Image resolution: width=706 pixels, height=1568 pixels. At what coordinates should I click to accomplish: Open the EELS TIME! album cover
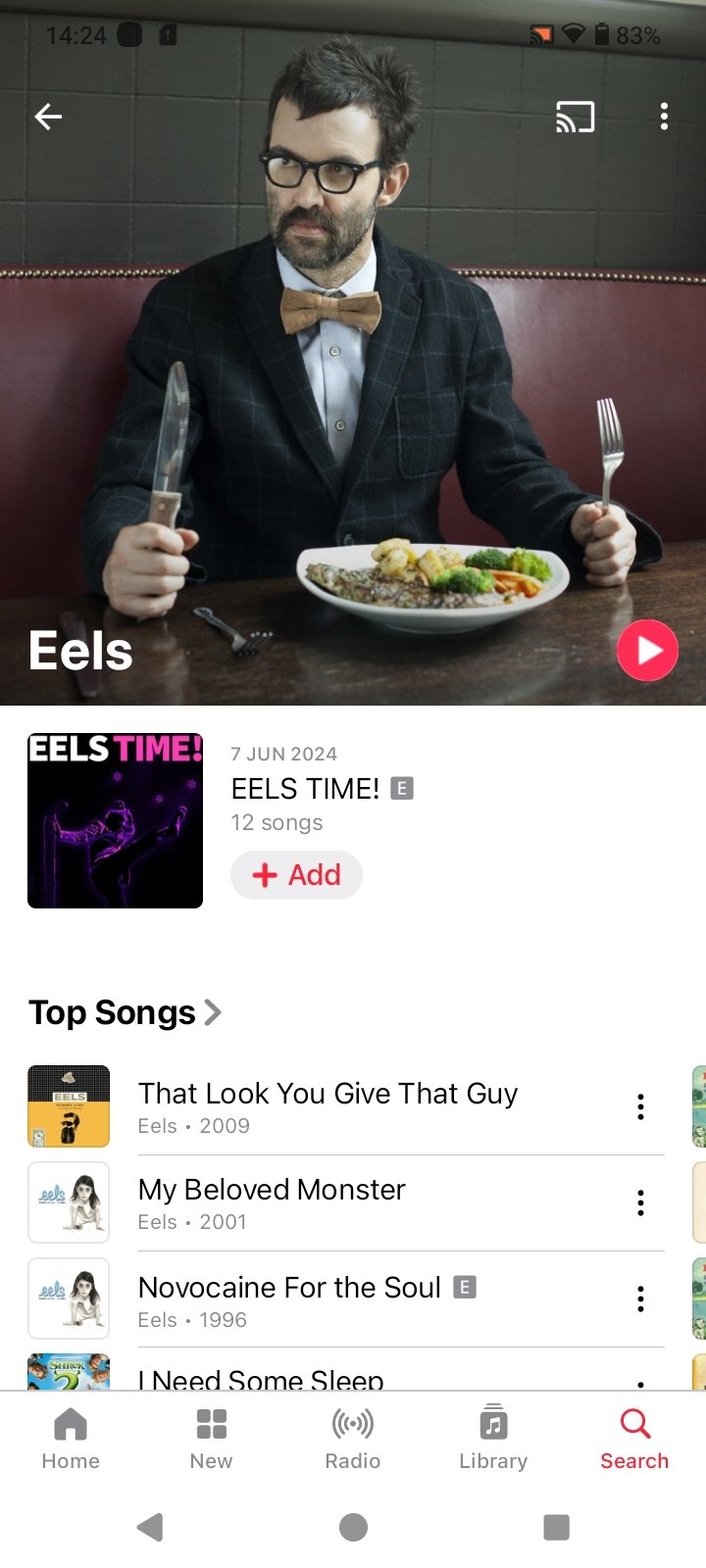(116, 820)
